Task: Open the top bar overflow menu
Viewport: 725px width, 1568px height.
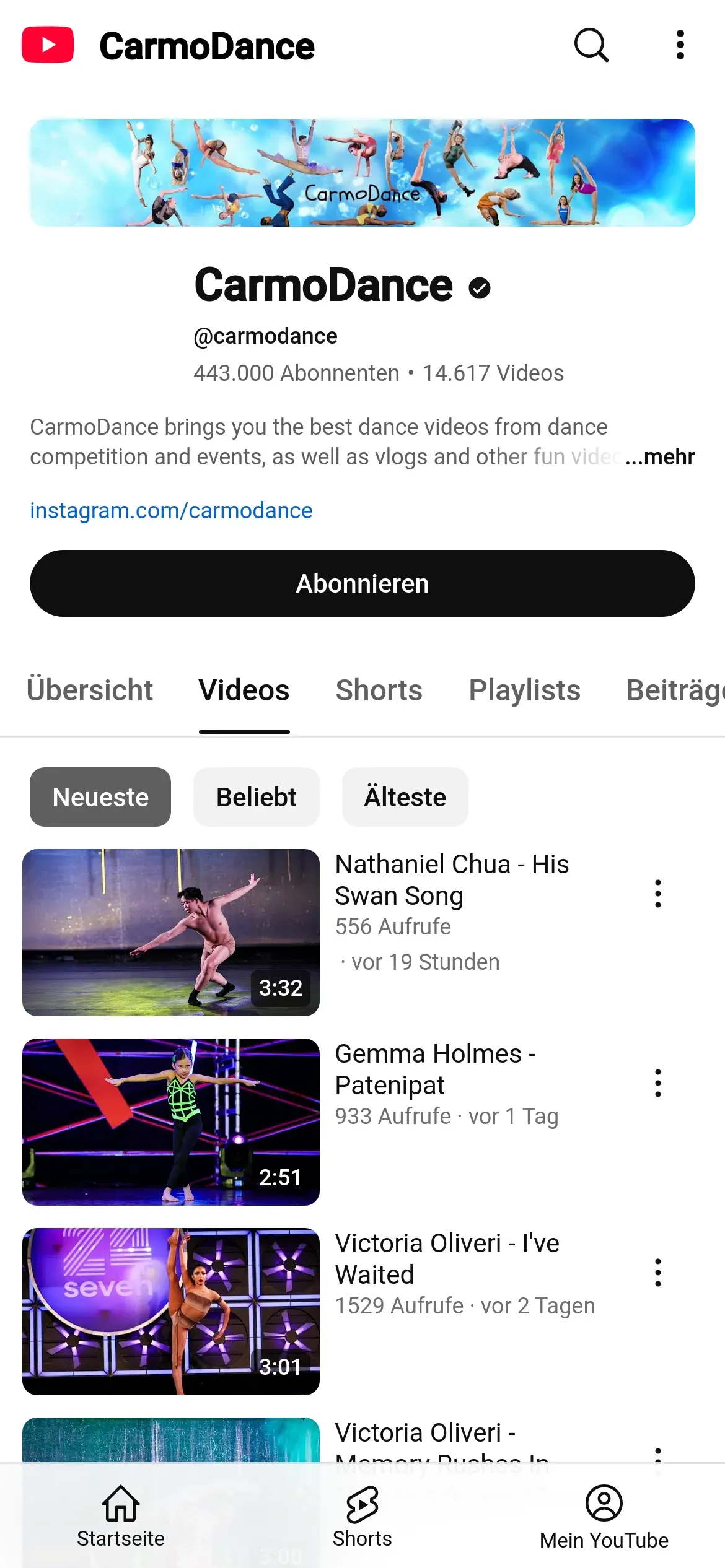Action: pyautogui.click(x=680, y=45)
